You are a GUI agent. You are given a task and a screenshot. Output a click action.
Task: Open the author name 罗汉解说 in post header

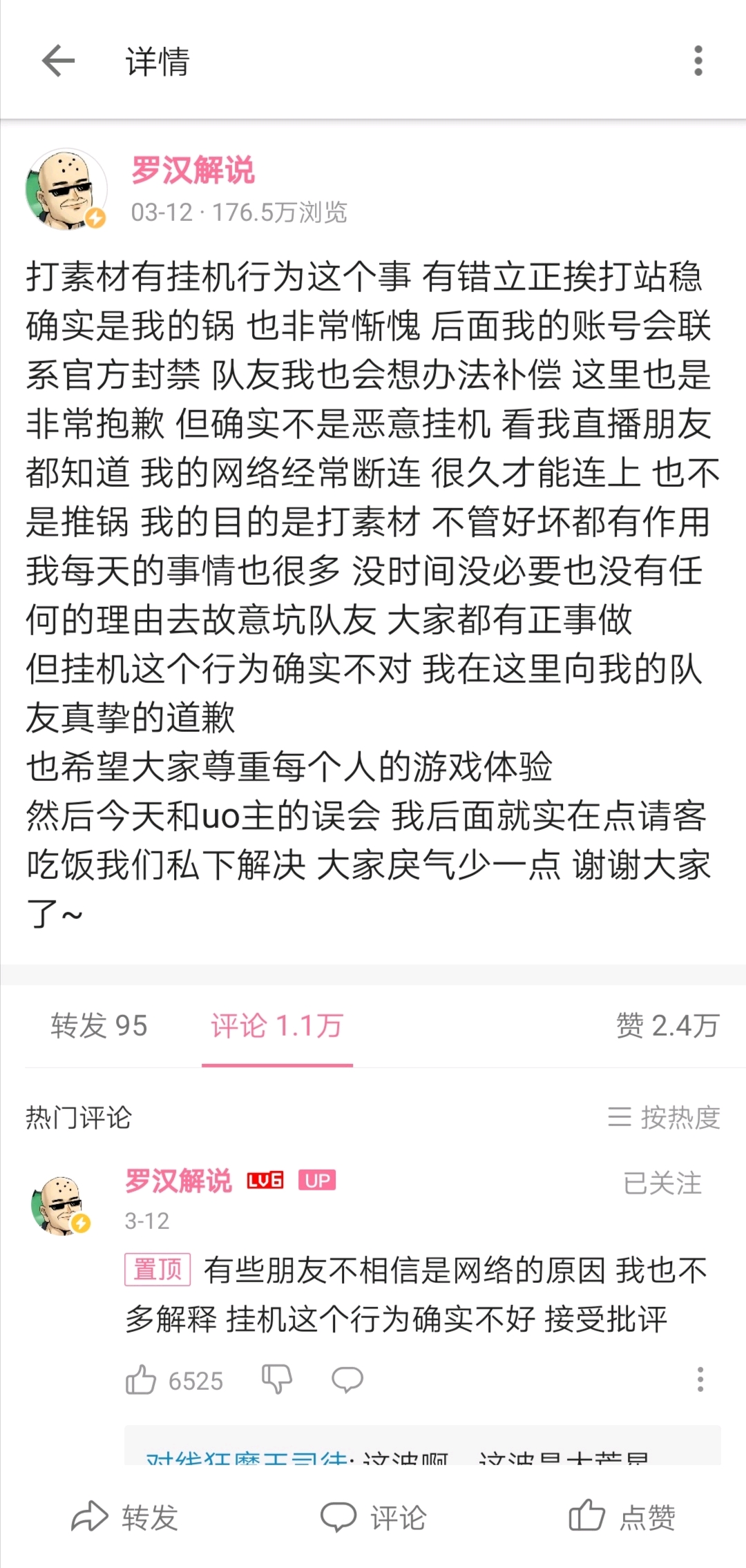tap(193, 170)
